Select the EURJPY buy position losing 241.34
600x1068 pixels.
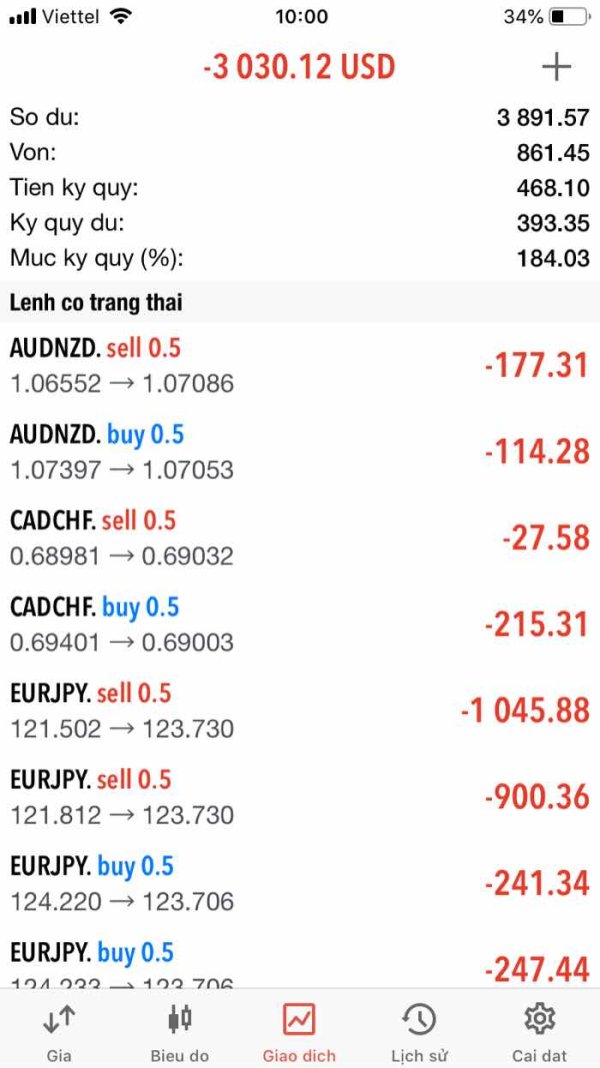[x=300, y=884]
